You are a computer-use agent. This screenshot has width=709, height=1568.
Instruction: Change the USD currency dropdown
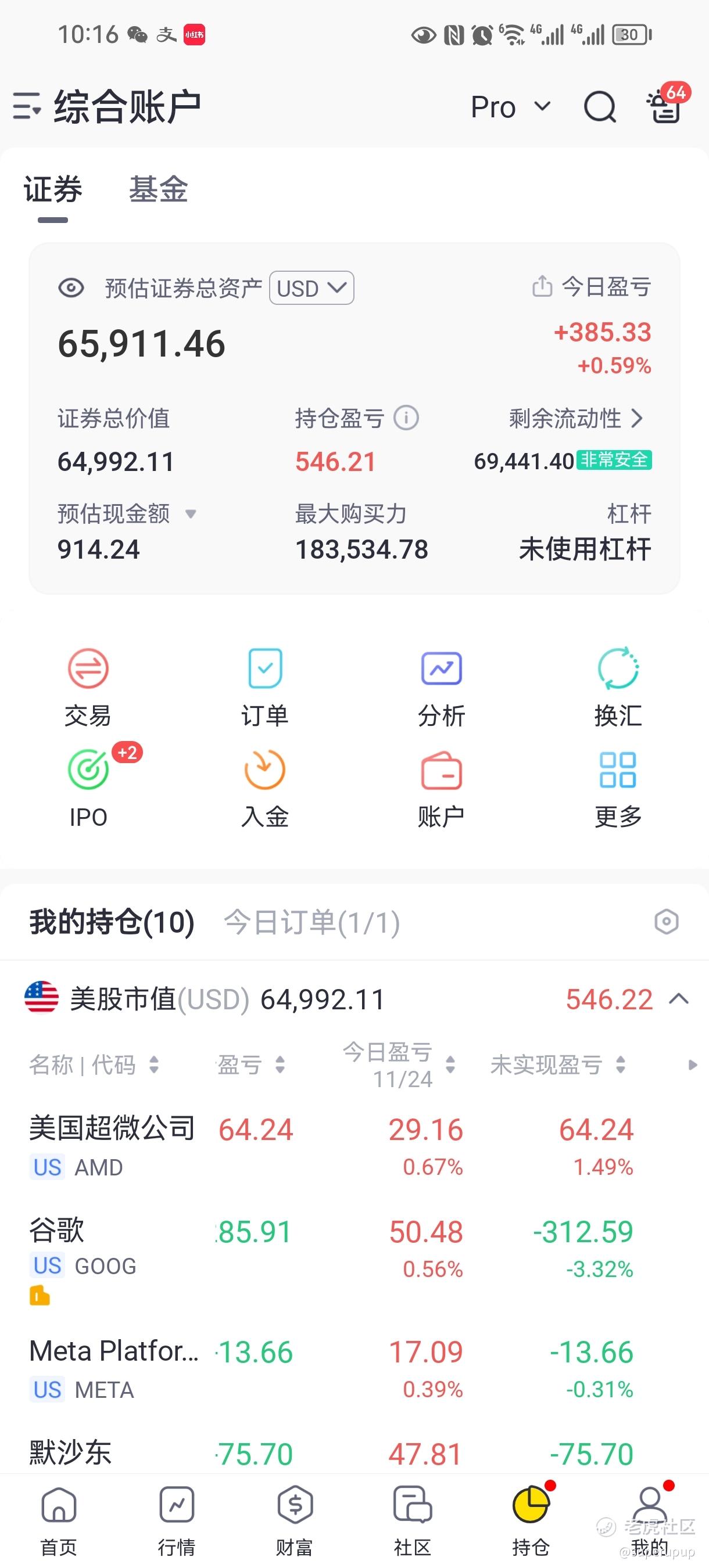311,288
